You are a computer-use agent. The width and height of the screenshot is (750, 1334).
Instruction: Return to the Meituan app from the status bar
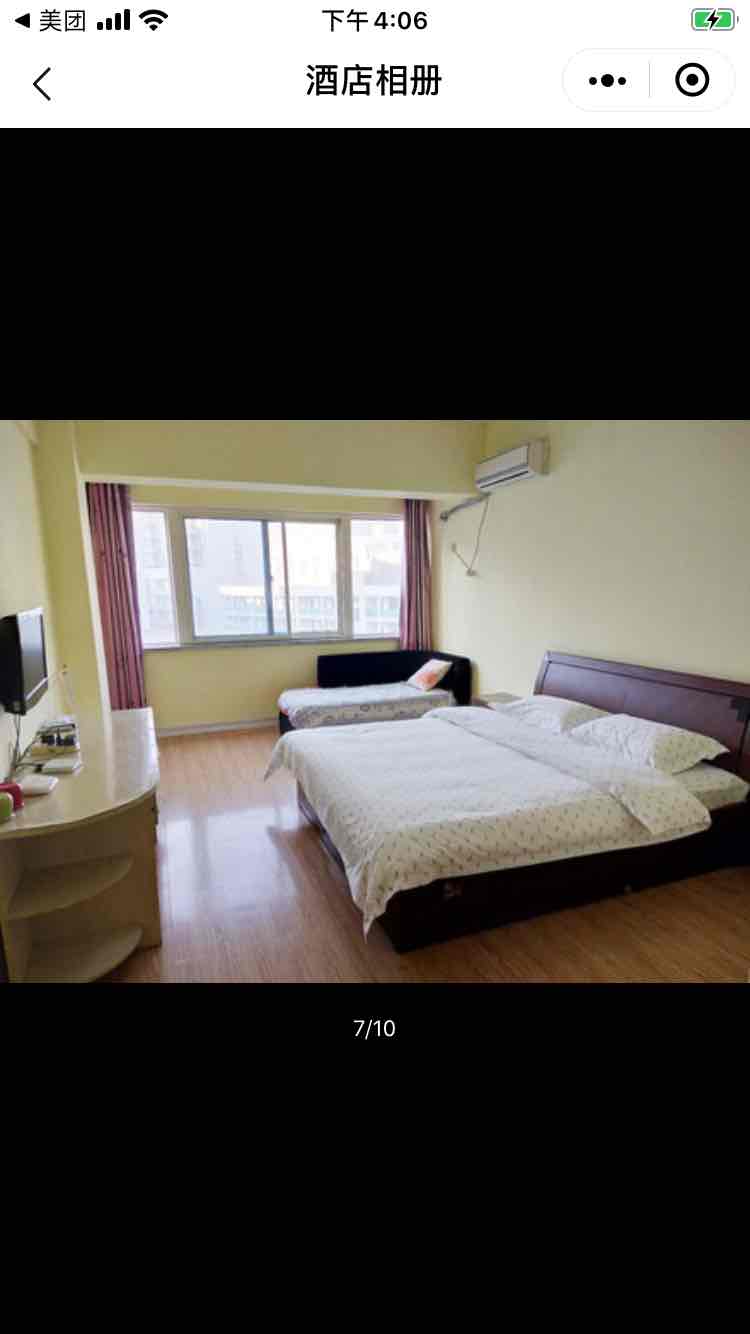[x=50, y=20]
